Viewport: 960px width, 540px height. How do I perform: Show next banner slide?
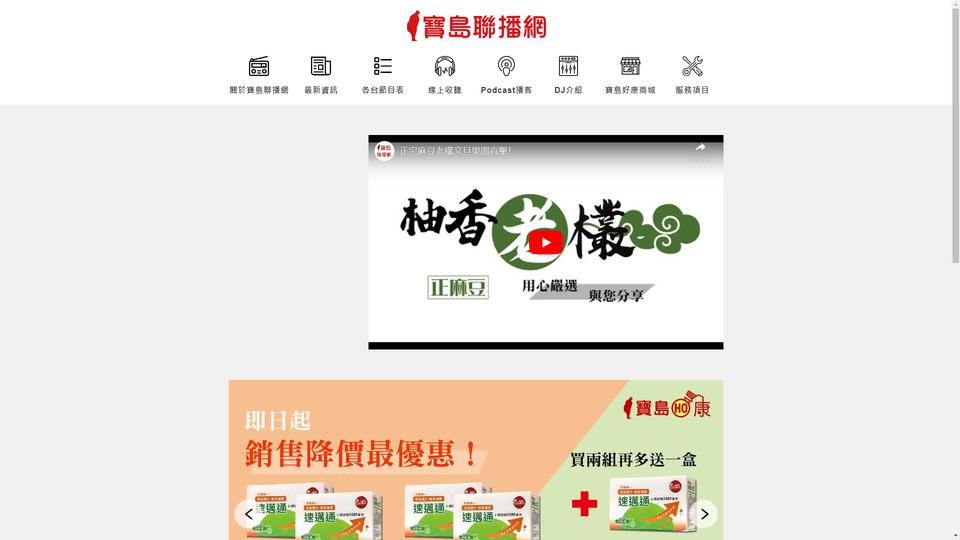[x=704, y=514]
